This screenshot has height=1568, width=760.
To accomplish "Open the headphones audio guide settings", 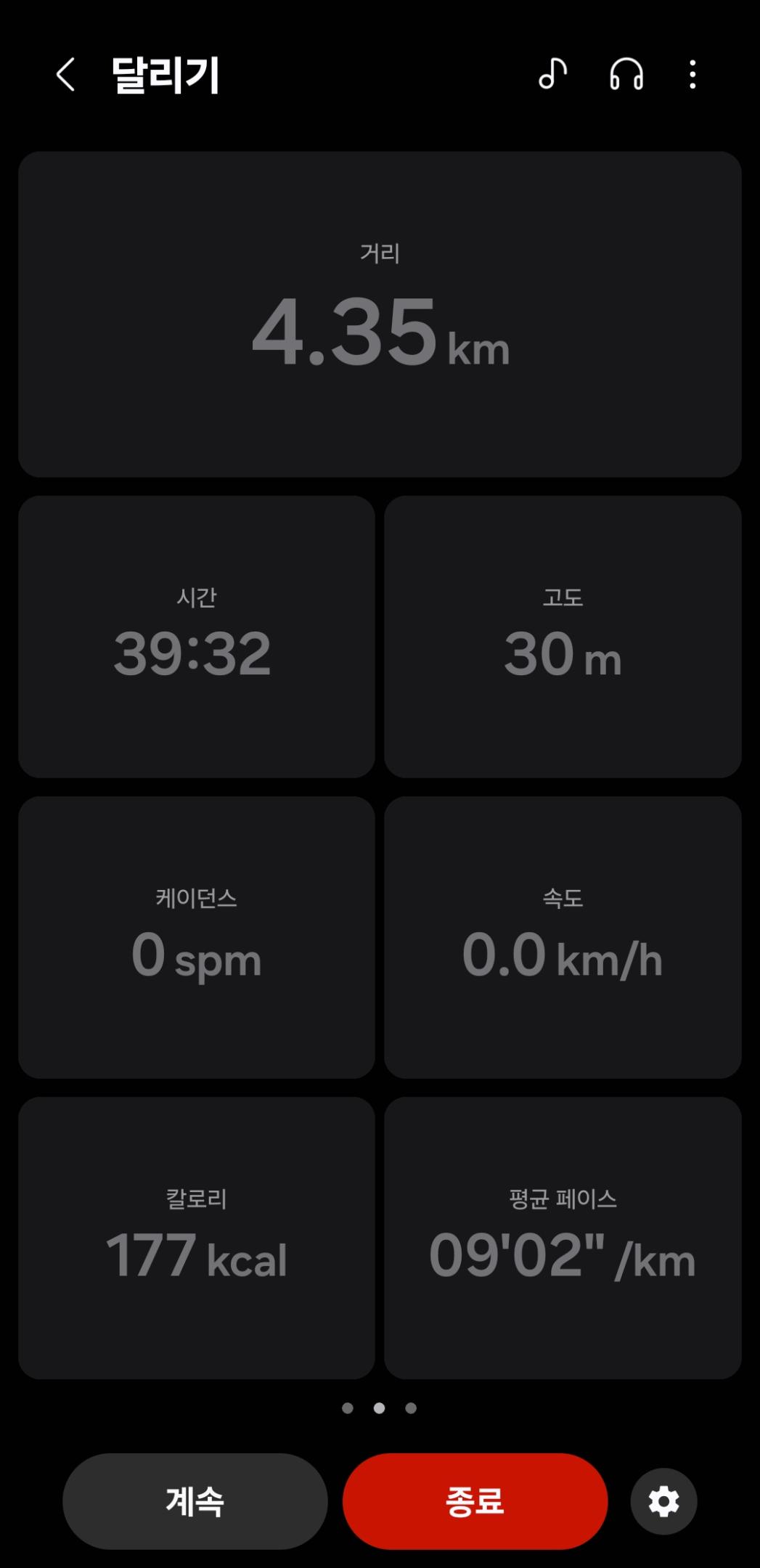I will tap(626, 74).
